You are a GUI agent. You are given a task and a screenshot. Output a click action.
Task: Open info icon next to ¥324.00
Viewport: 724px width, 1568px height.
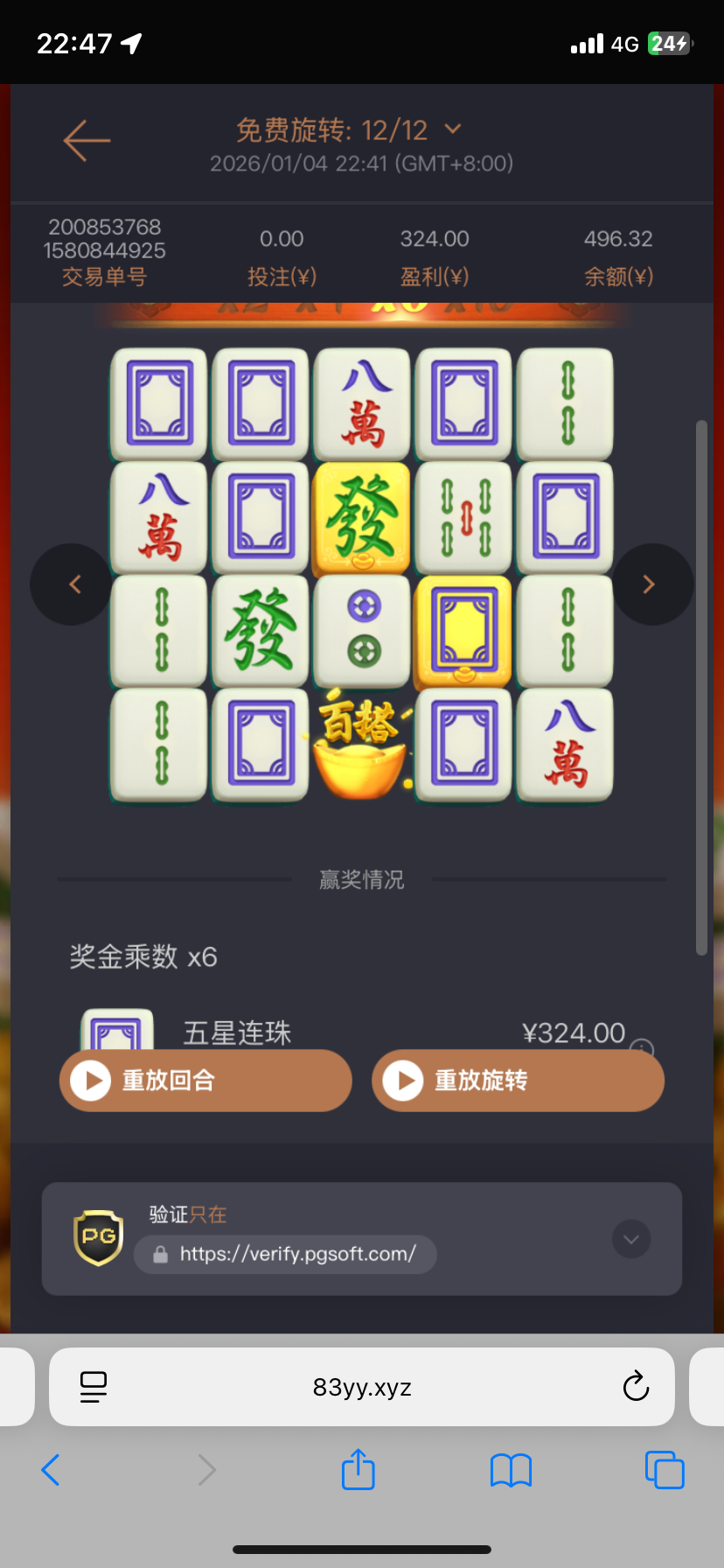[x=643, y=1046]
